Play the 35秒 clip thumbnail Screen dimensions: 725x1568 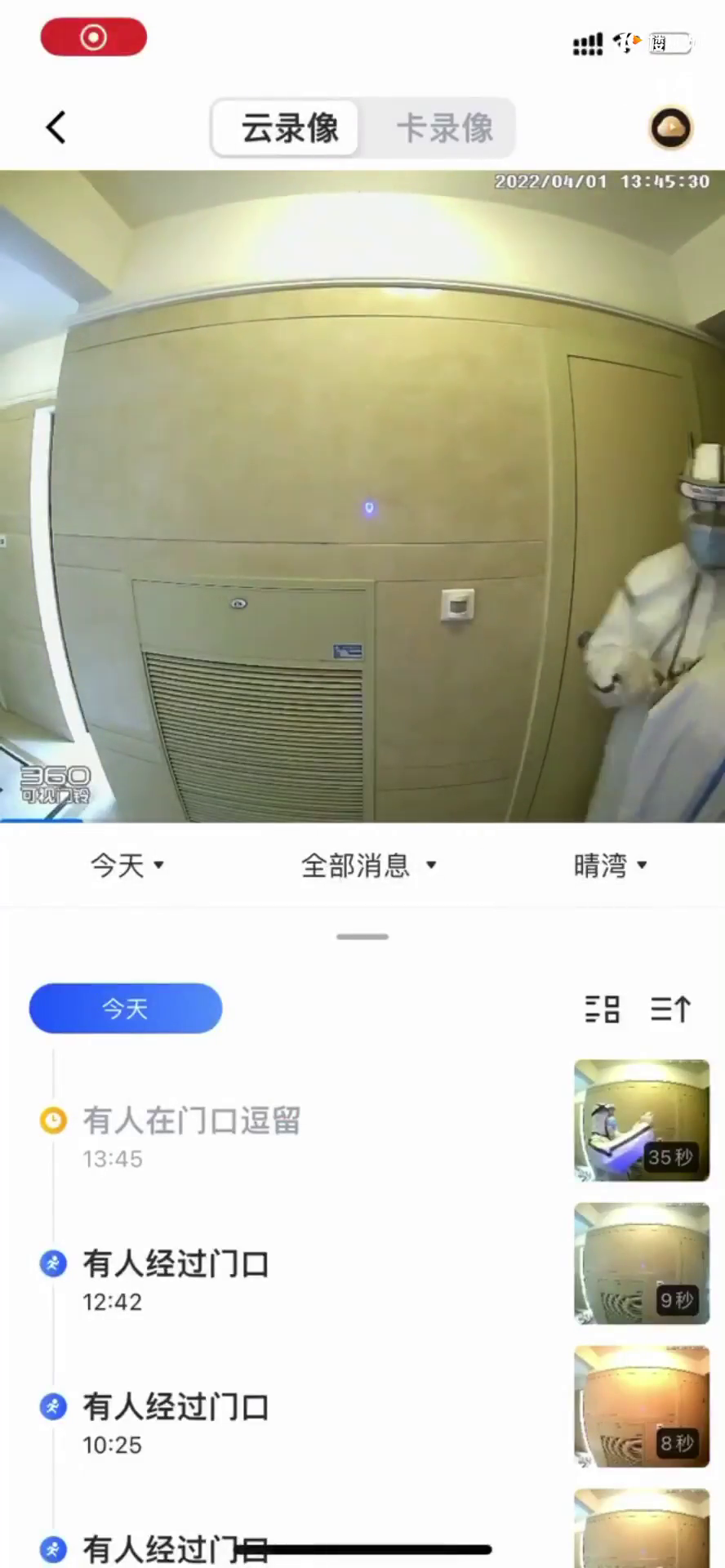tap(642, 1120)
